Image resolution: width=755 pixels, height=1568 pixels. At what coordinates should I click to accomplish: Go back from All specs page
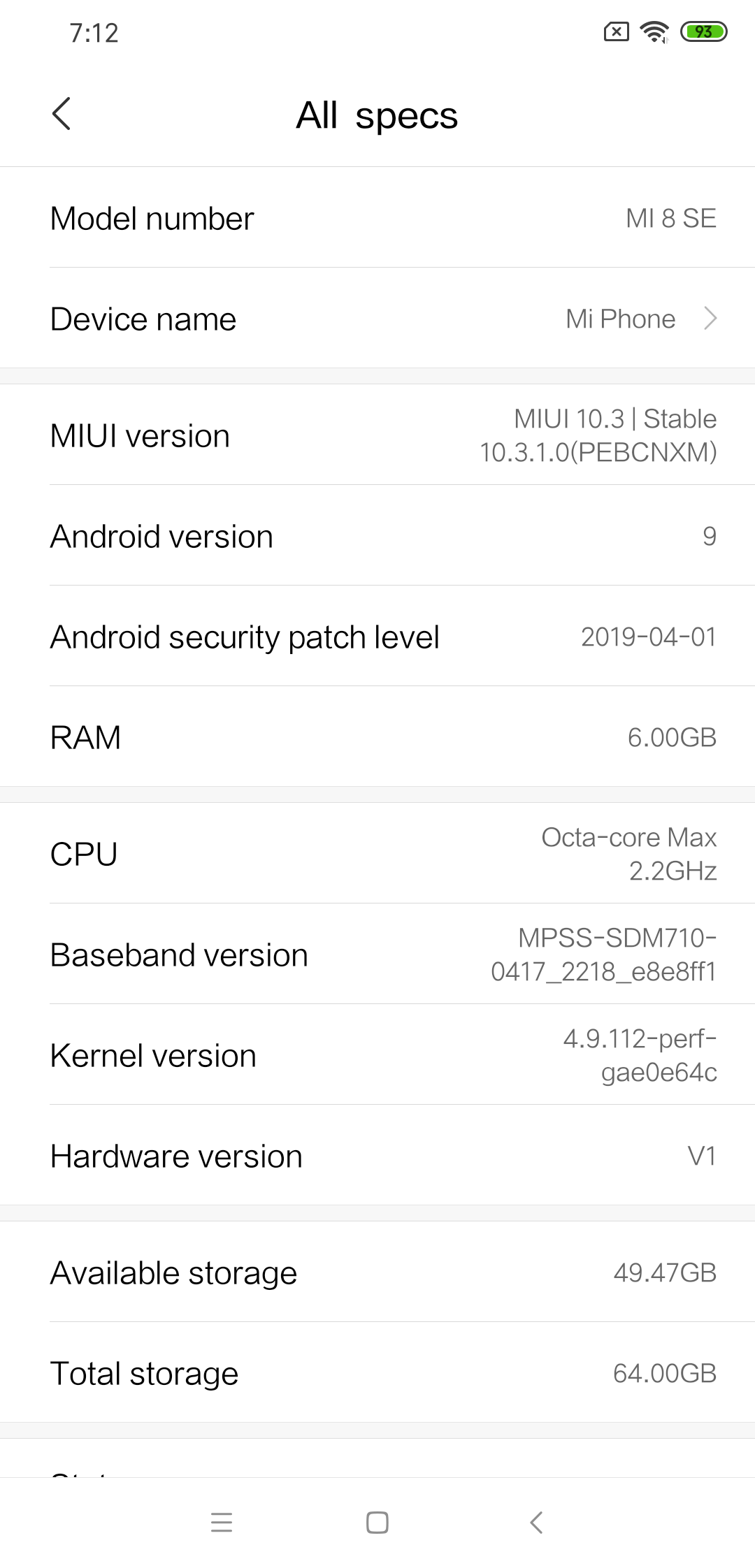click(62, 114)
